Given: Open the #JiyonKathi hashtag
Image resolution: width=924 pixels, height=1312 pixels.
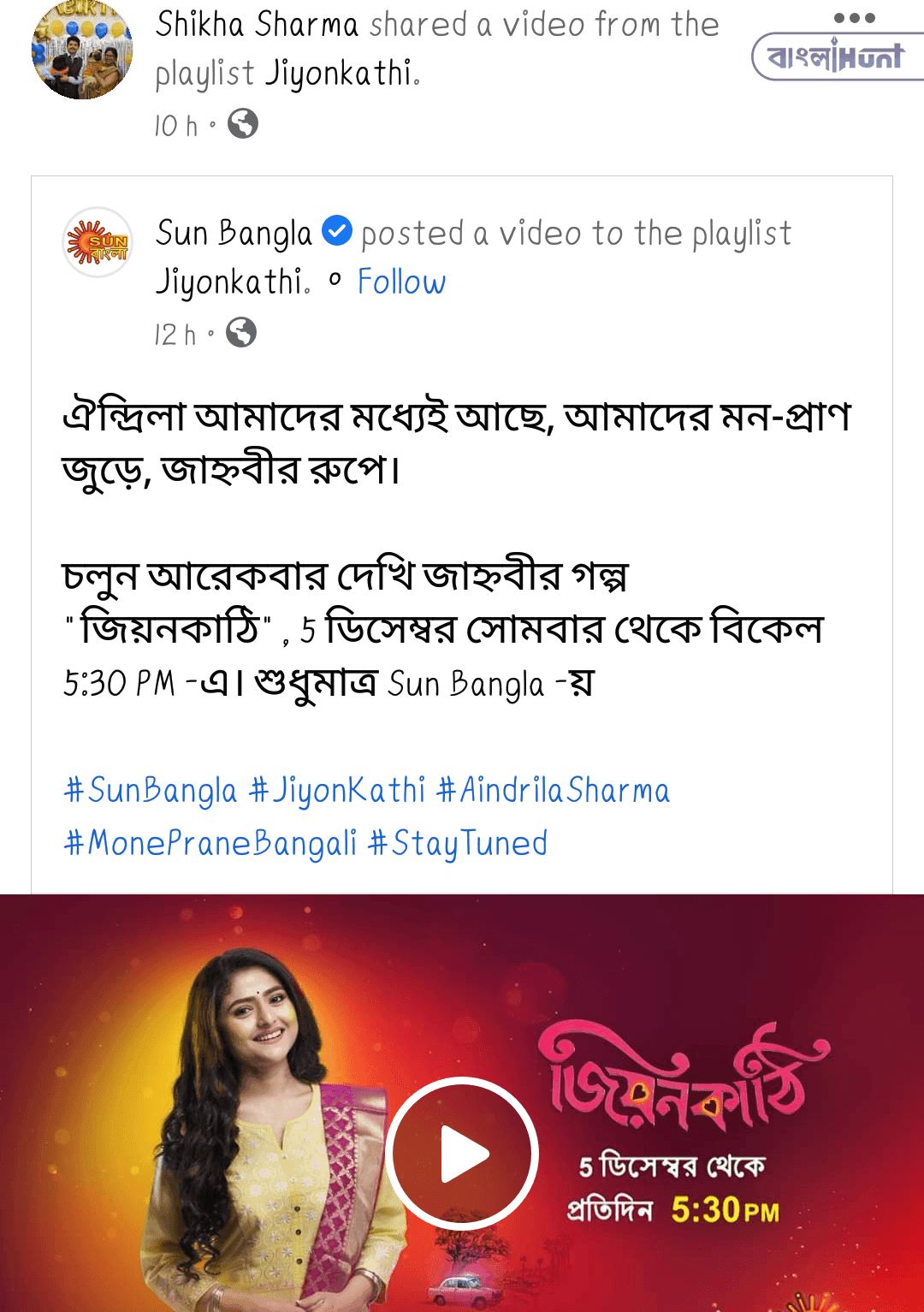Looking at the screenshot, I should point(337,791).
